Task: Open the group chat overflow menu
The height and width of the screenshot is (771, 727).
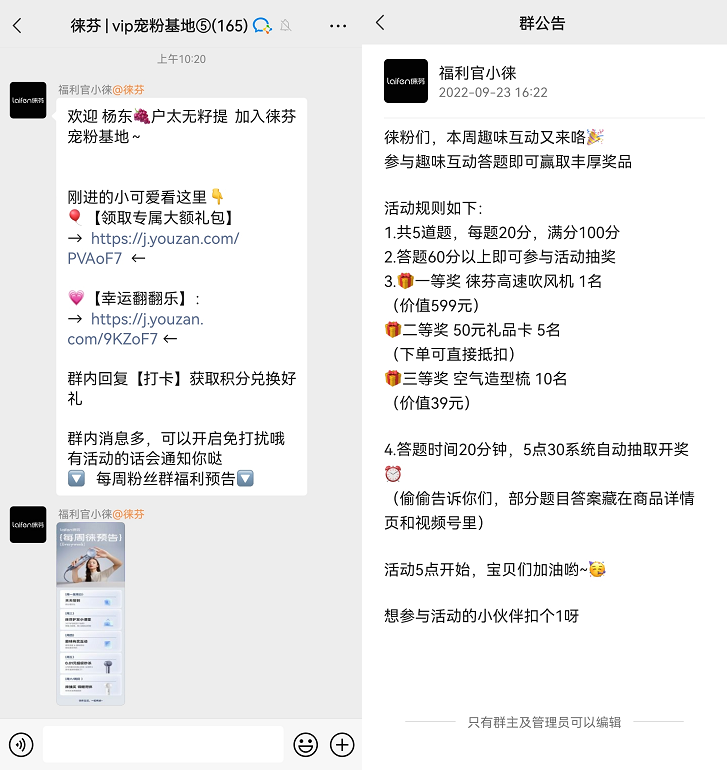Action: (x=338, y=25)
